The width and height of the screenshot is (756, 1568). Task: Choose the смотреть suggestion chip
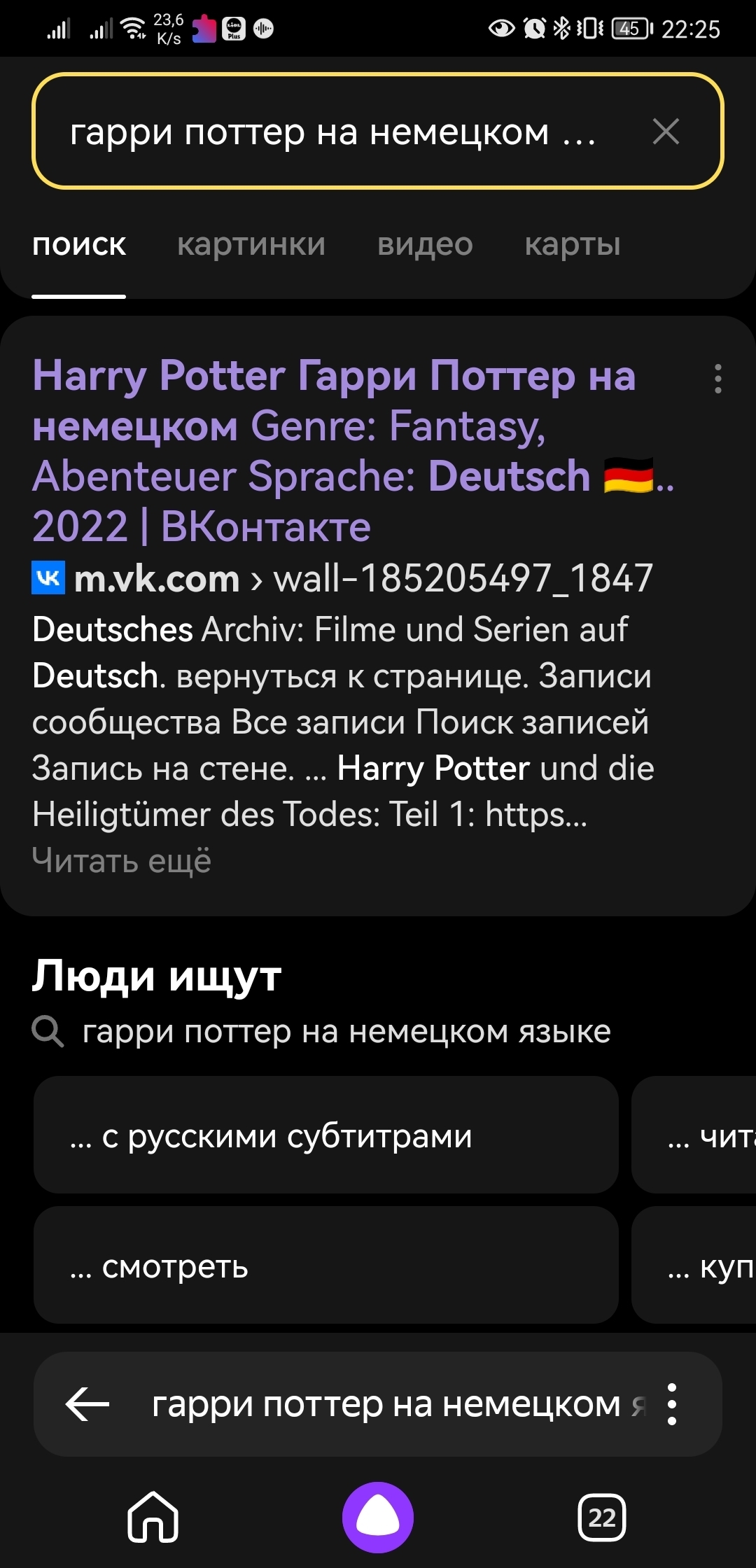coord(325,1265)
